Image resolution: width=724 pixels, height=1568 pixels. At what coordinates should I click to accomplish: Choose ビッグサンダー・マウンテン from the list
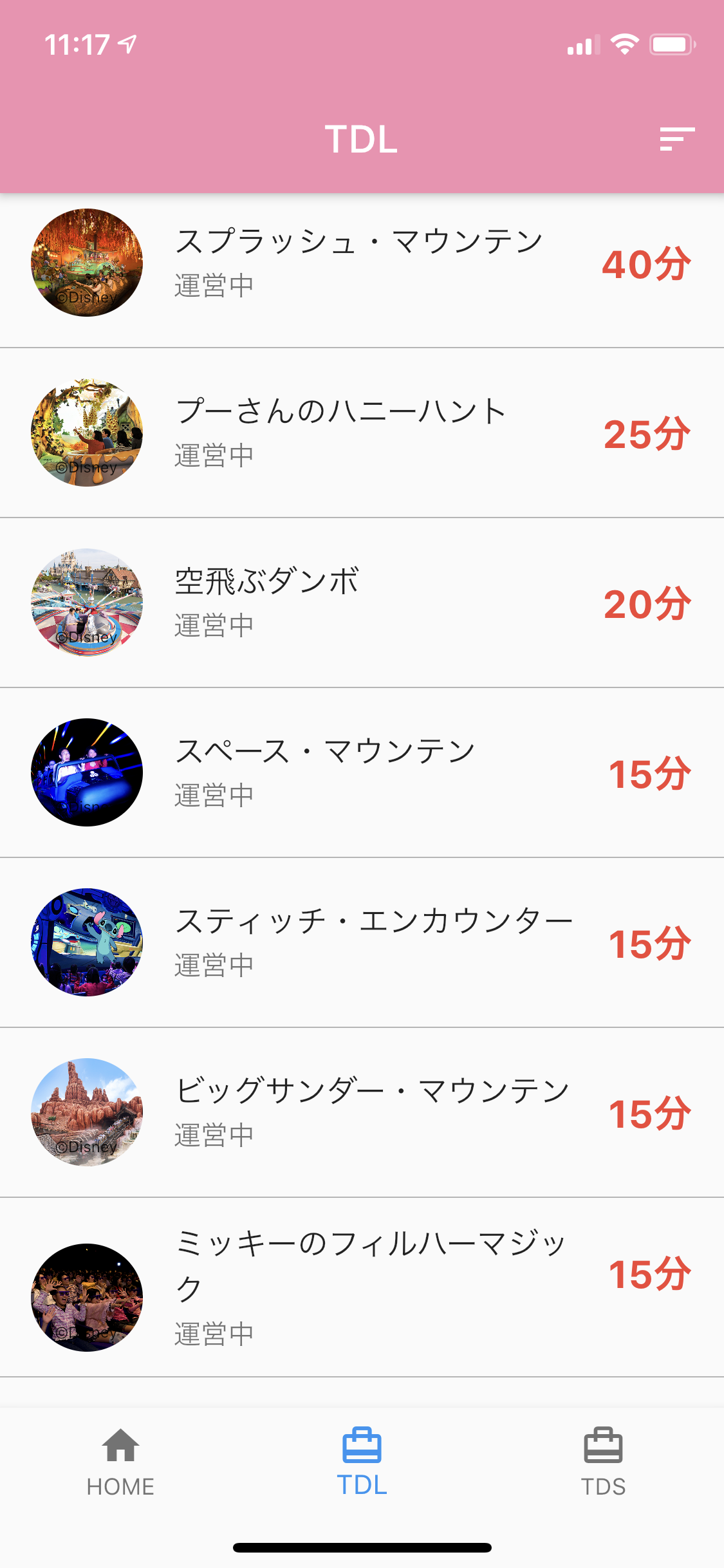360,1112
